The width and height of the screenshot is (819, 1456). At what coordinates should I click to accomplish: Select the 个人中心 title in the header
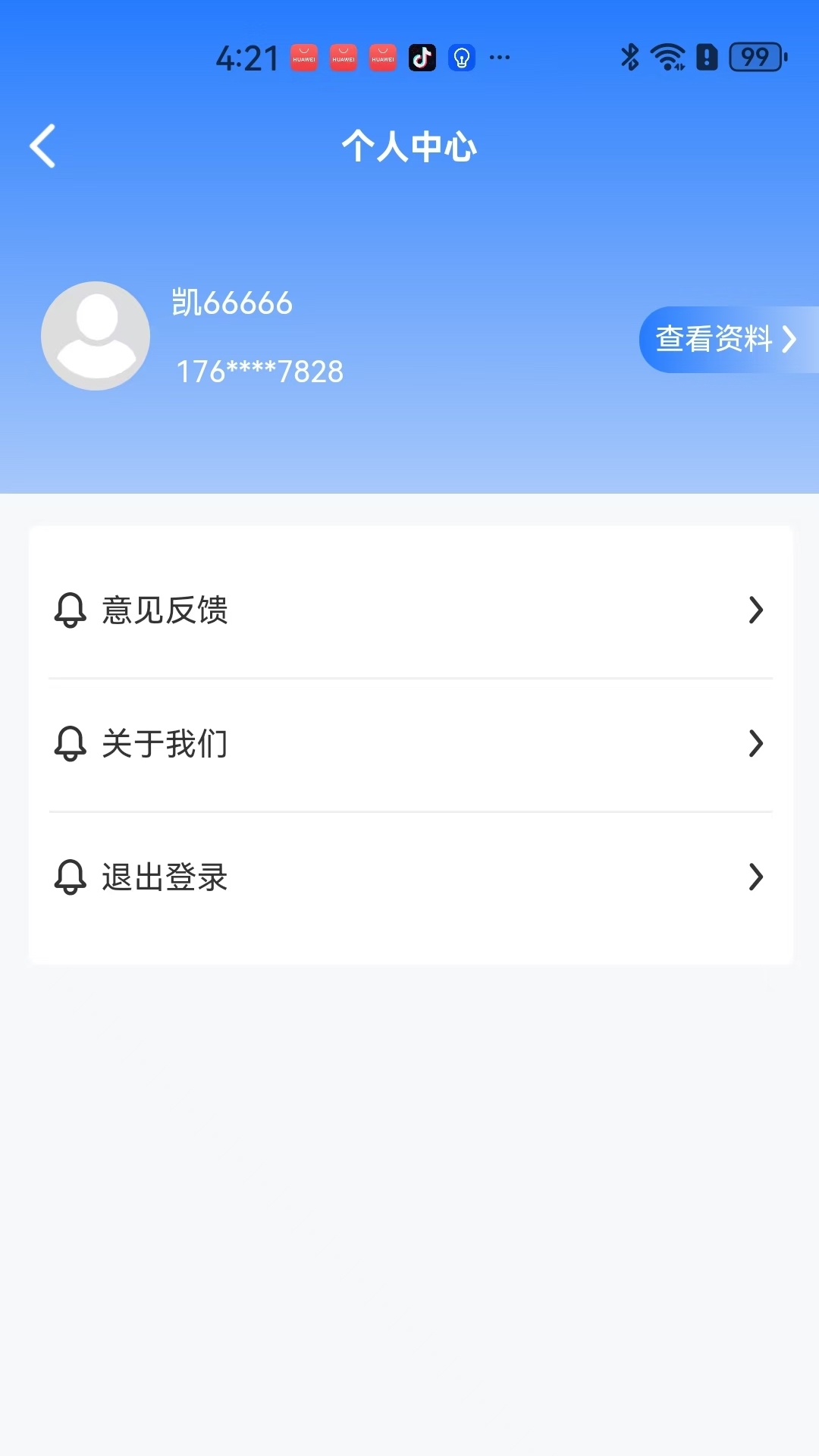click(409, 146)
